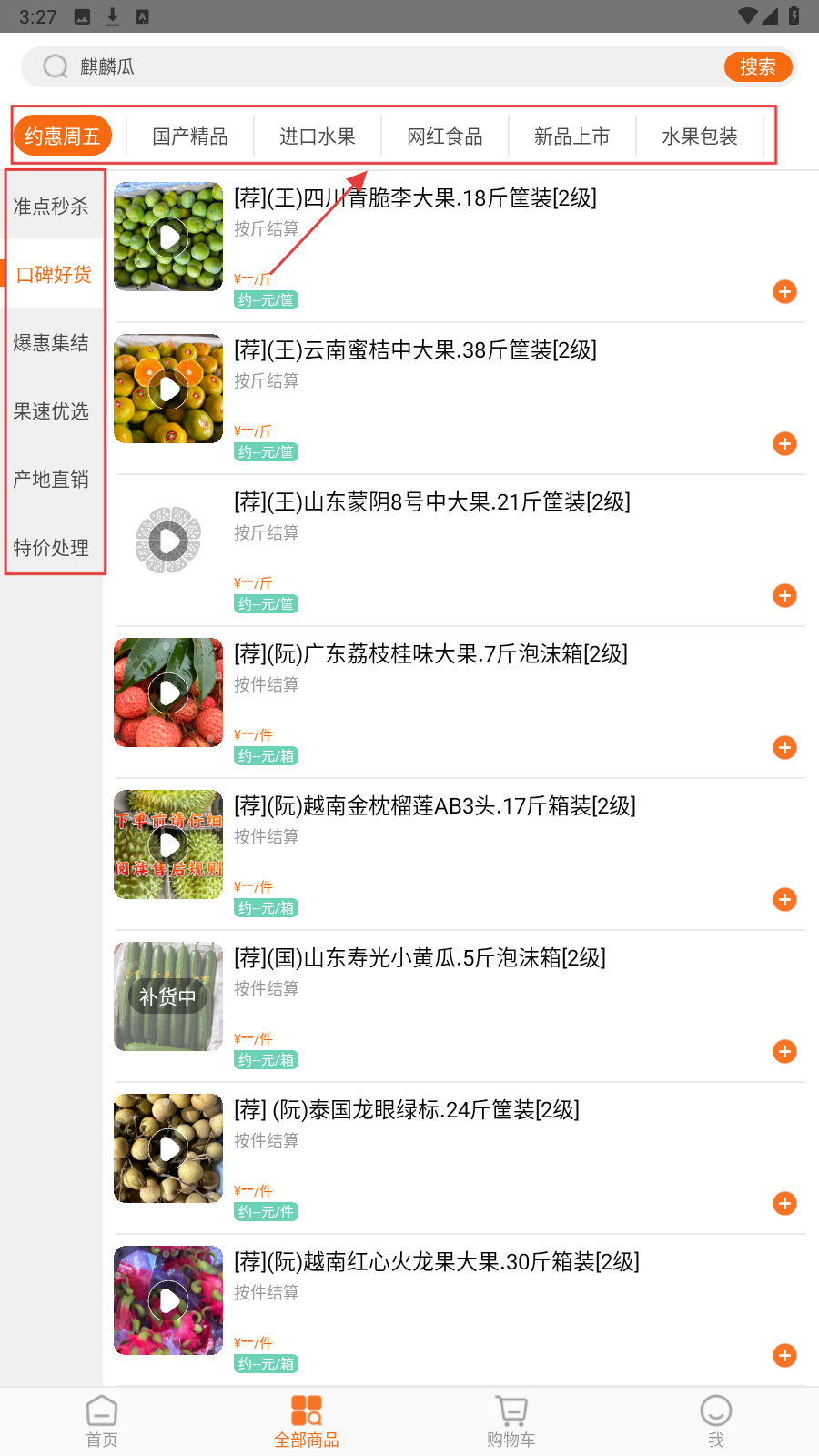The height and width of the screenshot is (1456, 819).
Task: Open the 购物车 tab
Action: (x=511, y=1421)
